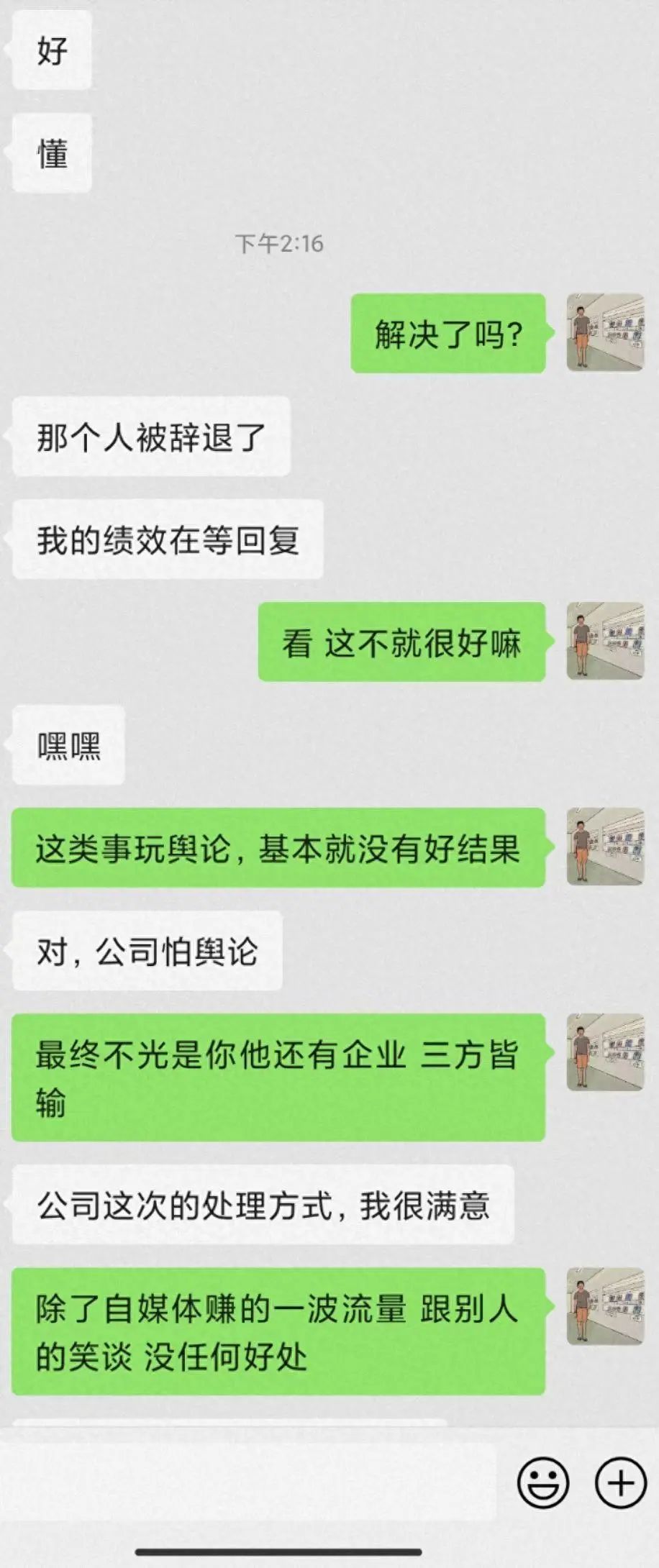Open avatar beside 除了自媒体赚的一波流量 message
The image size is (659, 1568).
(605, 1307)
